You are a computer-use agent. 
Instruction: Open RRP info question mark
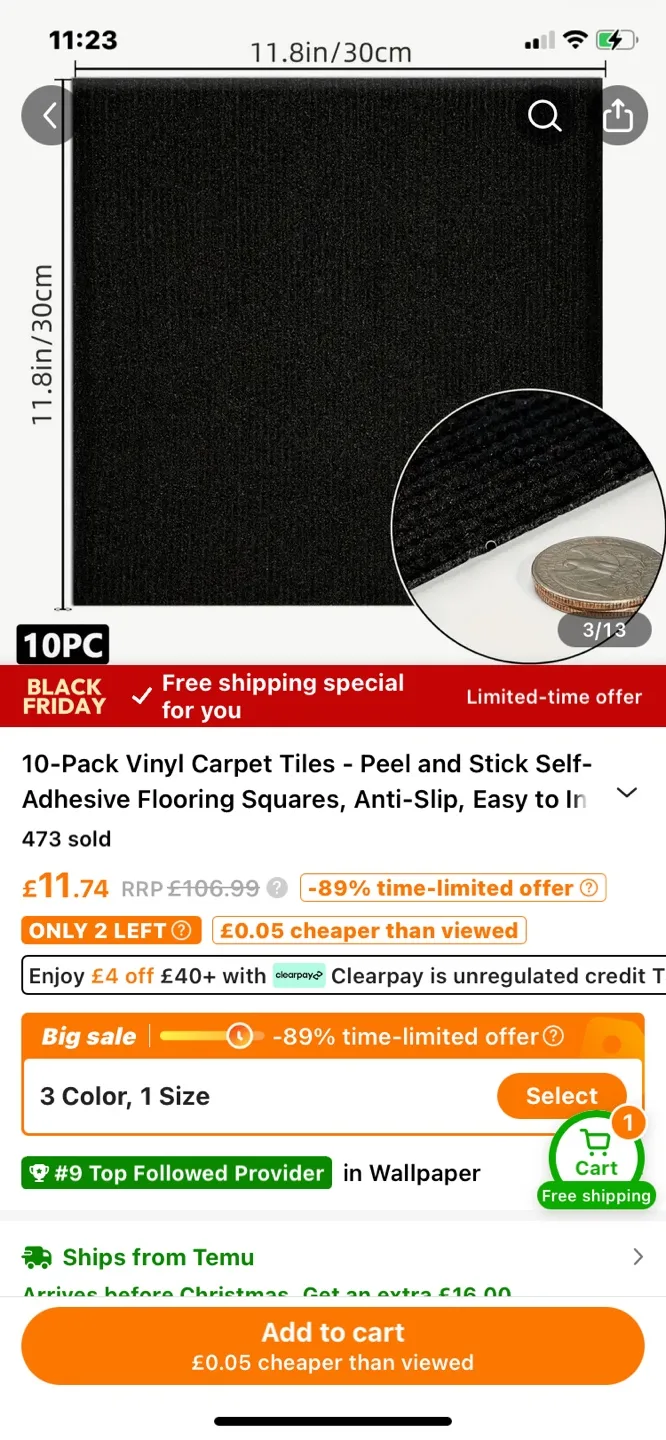tap(277, 888)
